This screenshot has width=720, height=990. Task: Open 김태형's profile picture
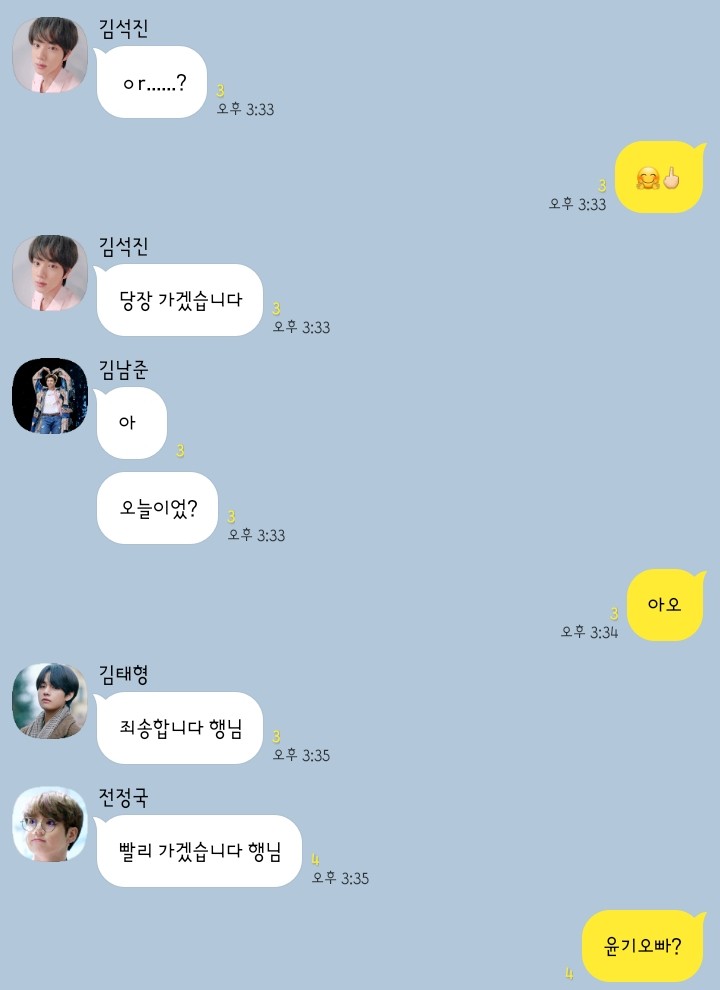[x=50, y=701]
